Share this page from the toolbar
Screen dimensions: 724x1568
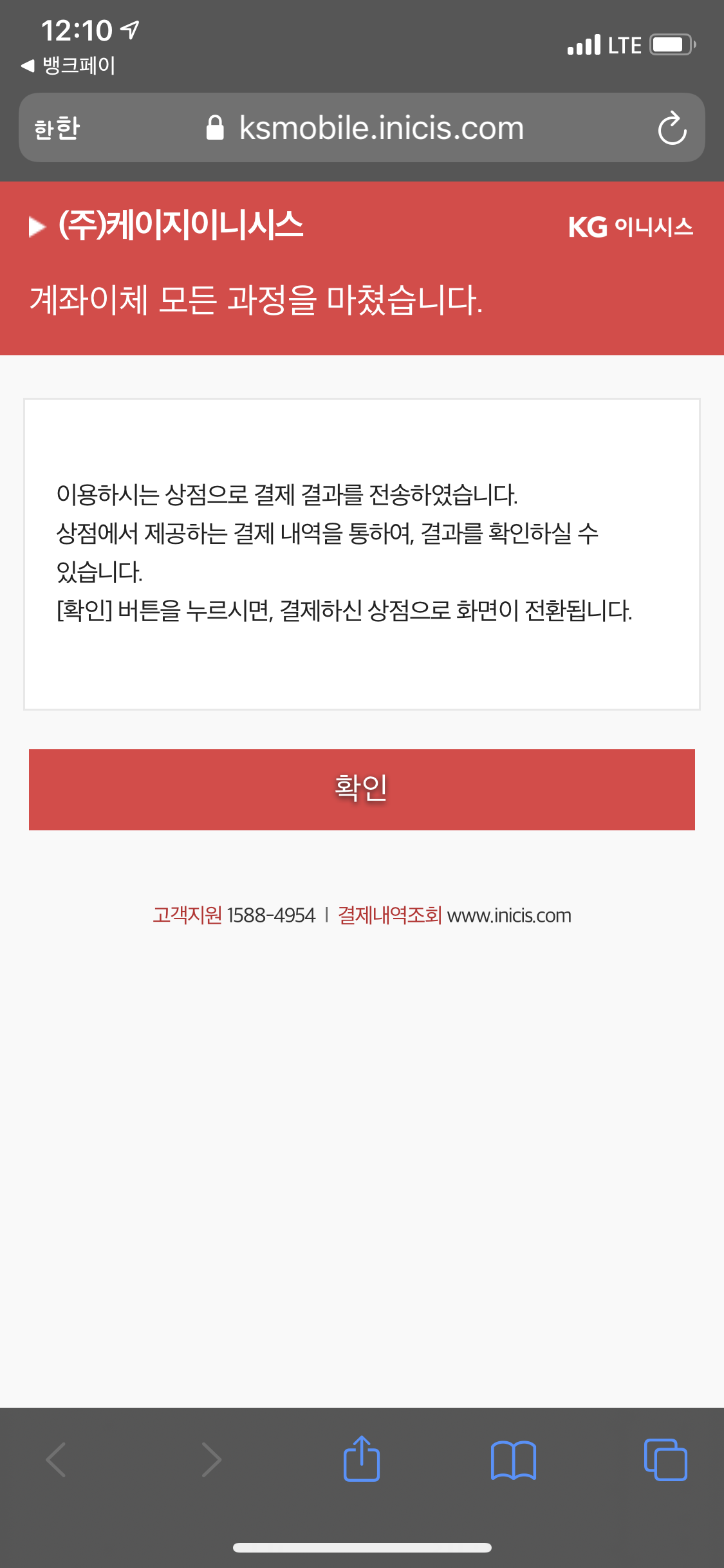(362, 1459)
